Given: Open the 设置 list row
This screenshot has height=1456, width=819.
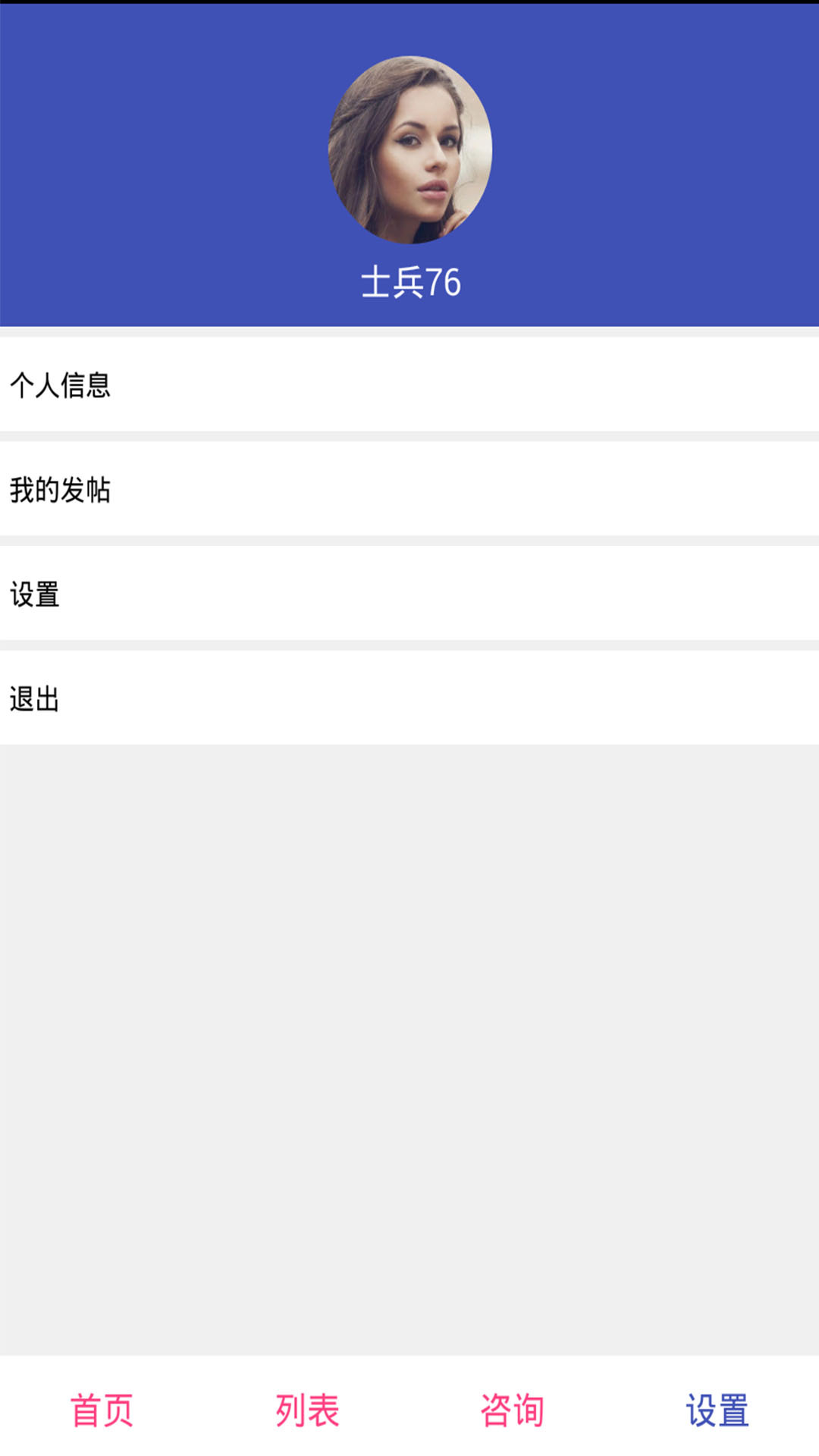Looking at the screenshot, I should tap(409, 594).
